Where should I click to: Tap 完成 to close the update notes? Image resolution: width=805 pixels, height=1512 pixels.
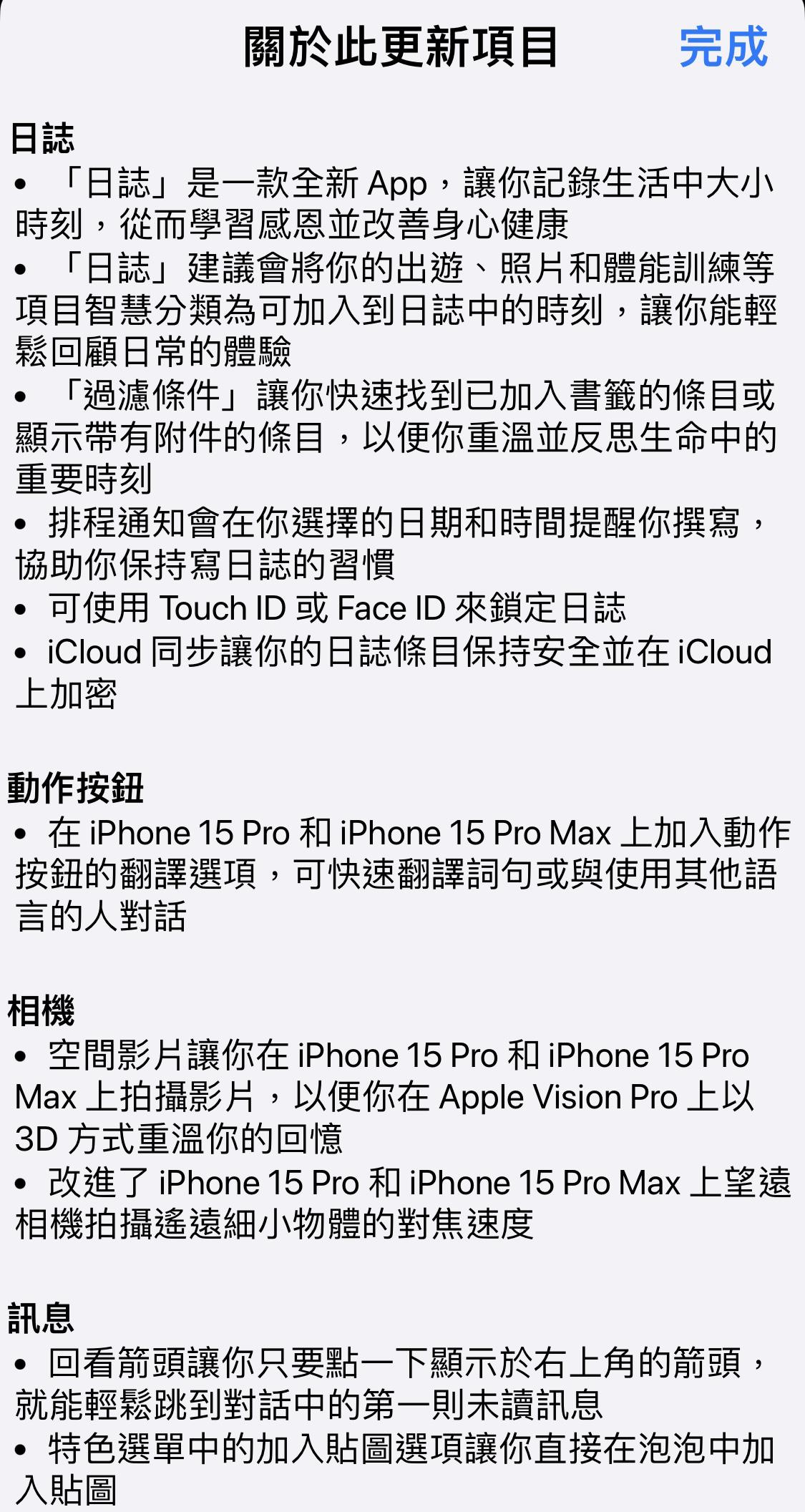tap(723, 47)
